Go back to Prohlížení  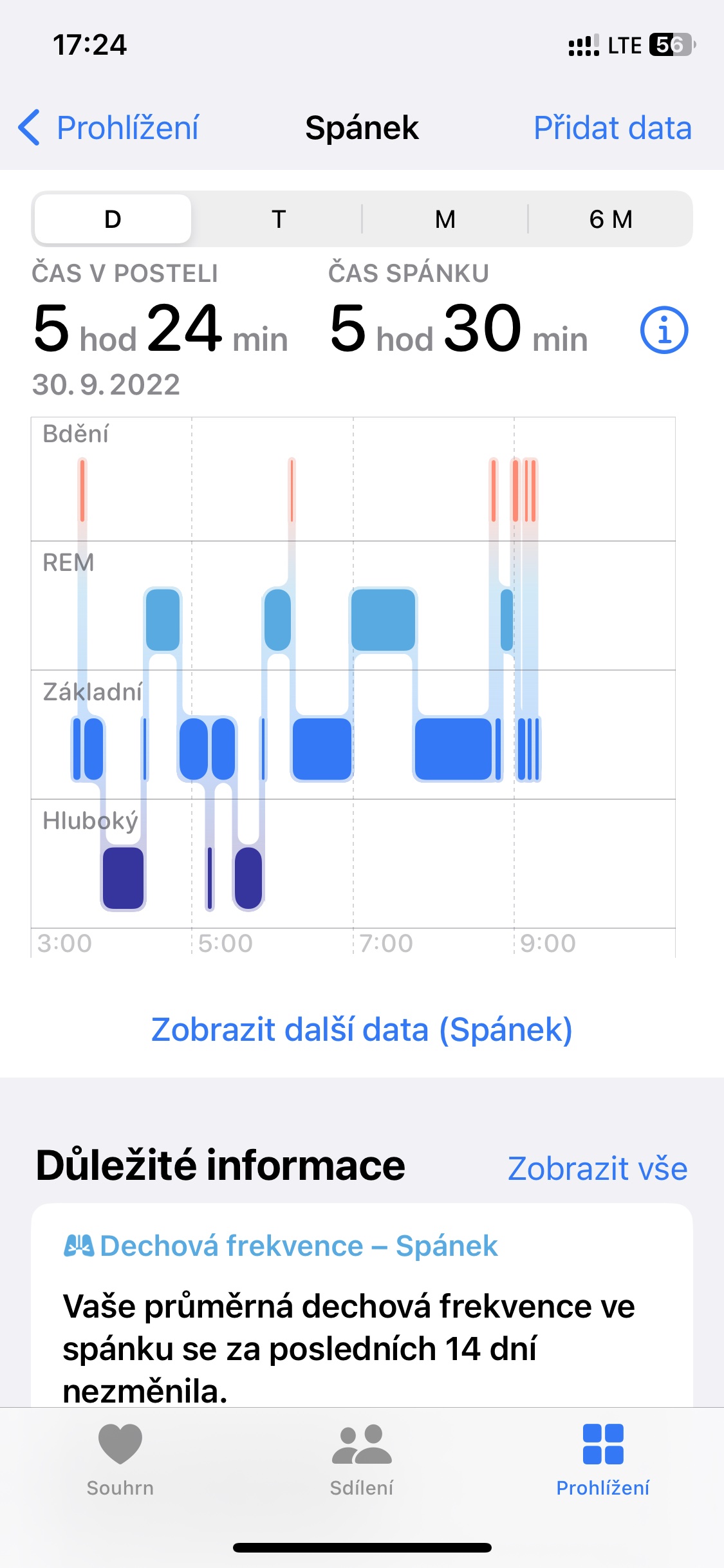pyautogui.click(x=108, y=127)
